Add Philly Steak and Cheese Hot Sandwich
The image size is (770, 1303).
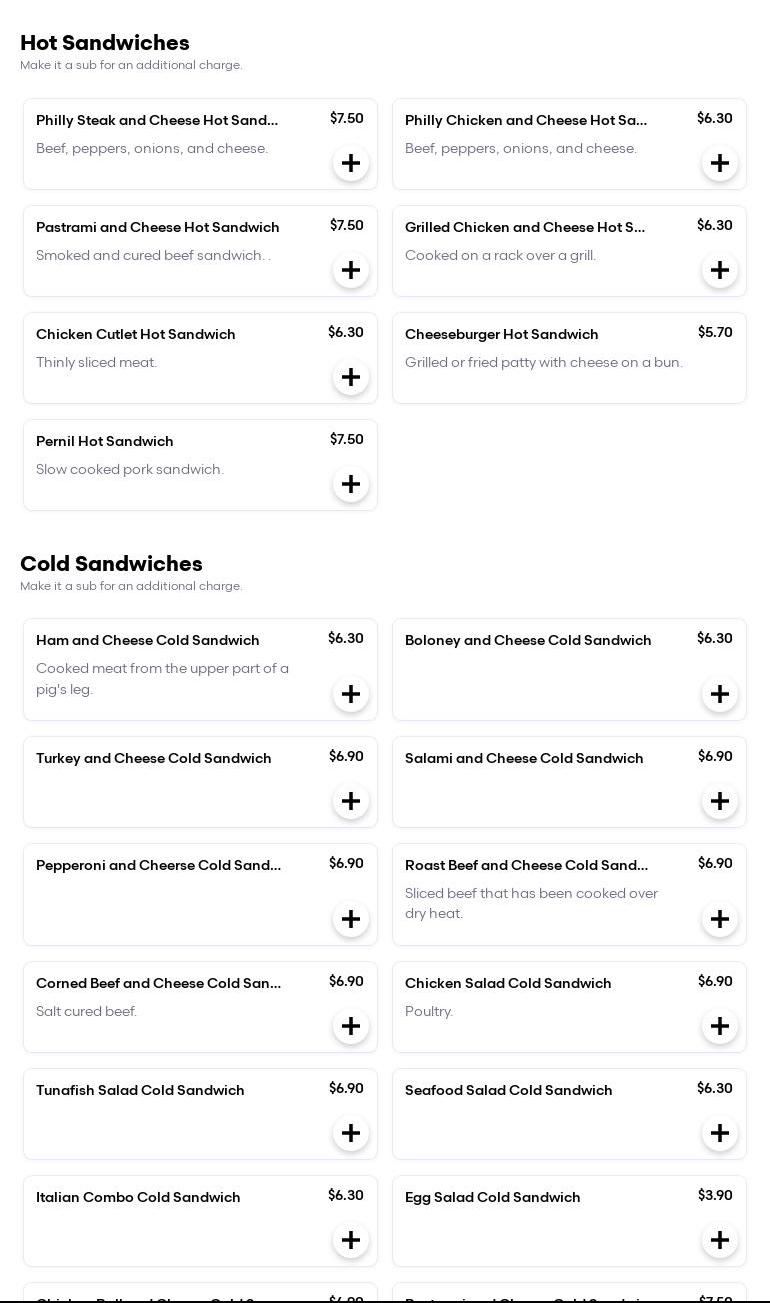pyautogui.click(x=351, y=163)
